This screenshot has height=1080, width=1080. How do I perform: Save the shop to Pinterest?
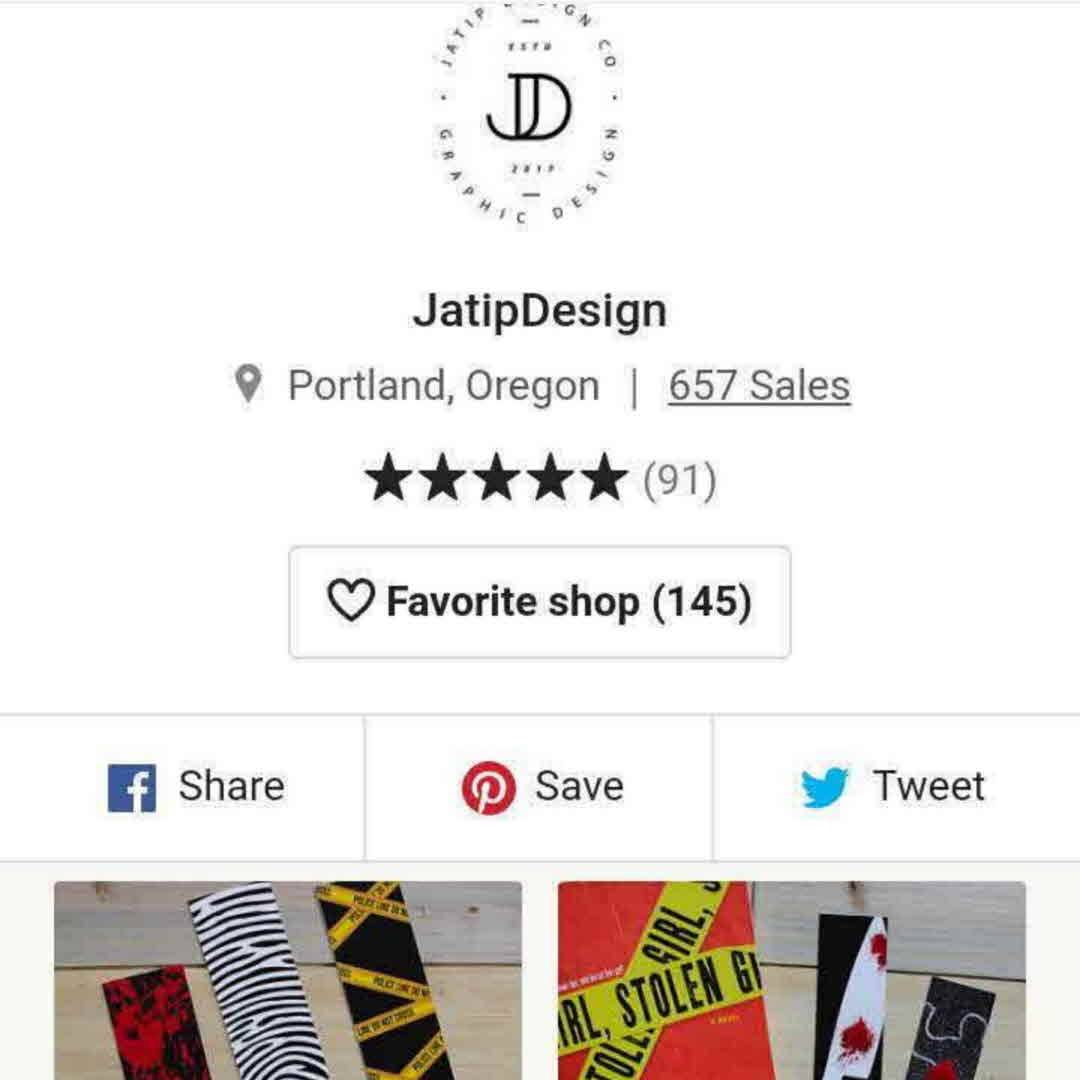[x=542, y=787]
